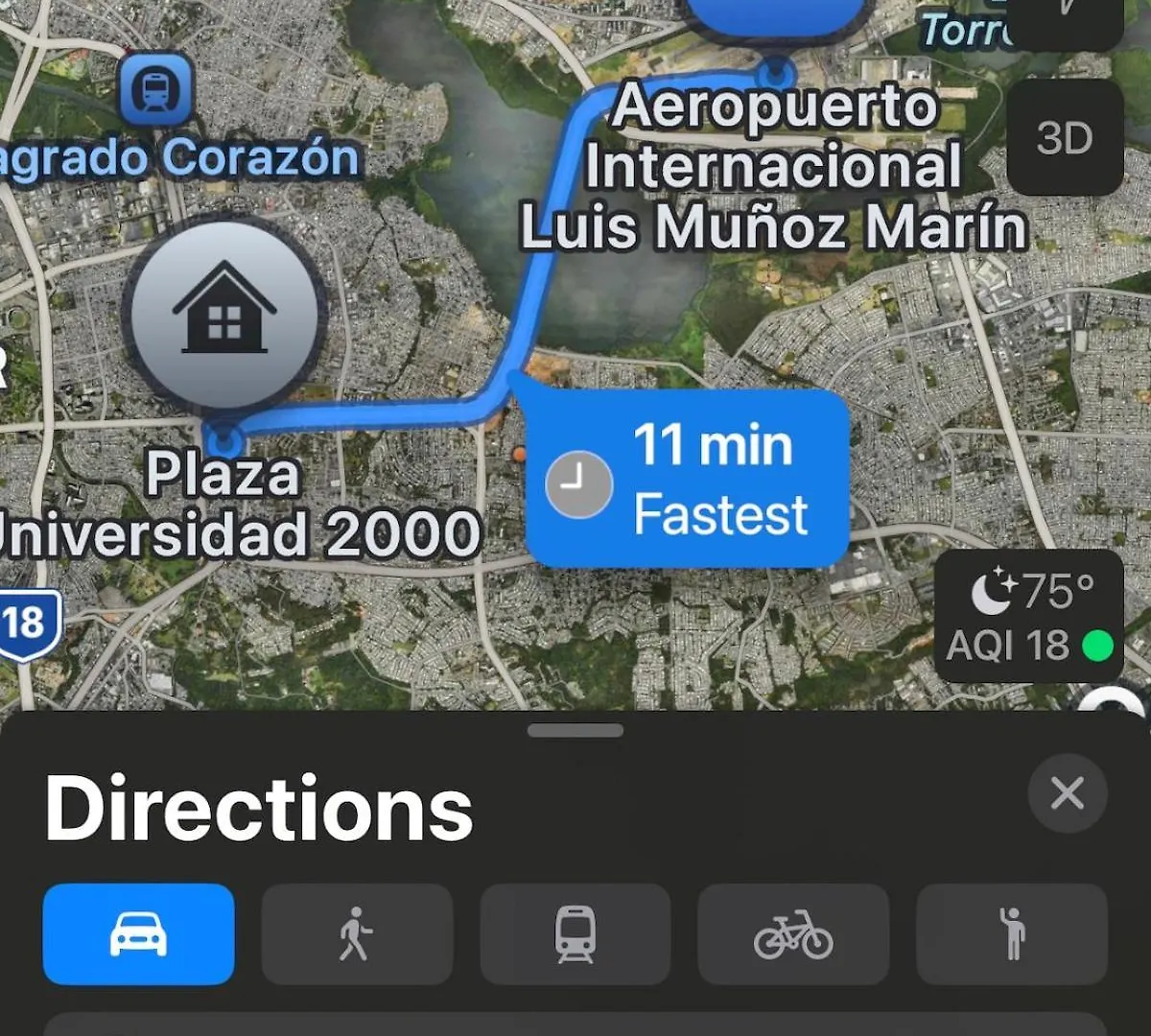Switch to transit directions

[575, 933]
